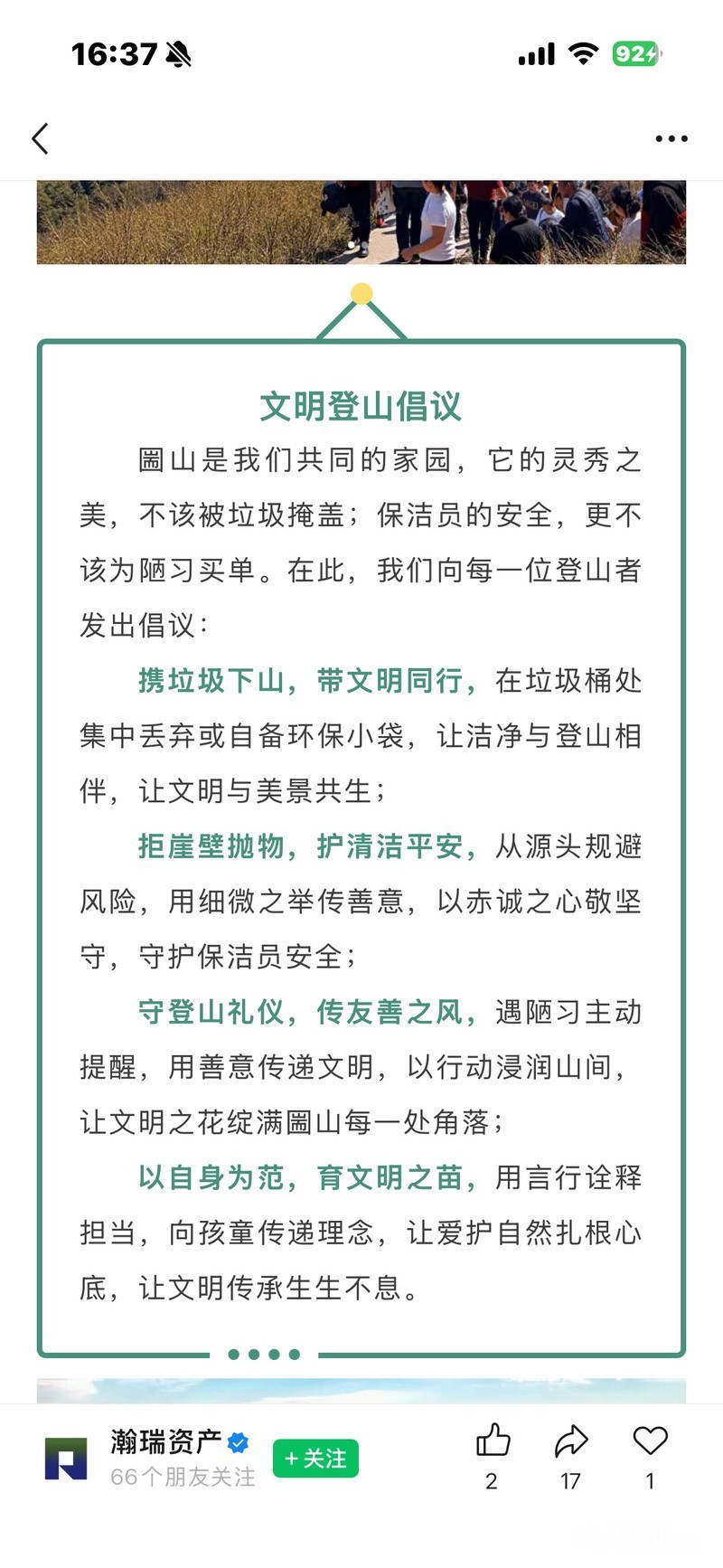Go back using the top-left arrow
Viewport: 723px width, 1568px height.
tap(40, 138)
